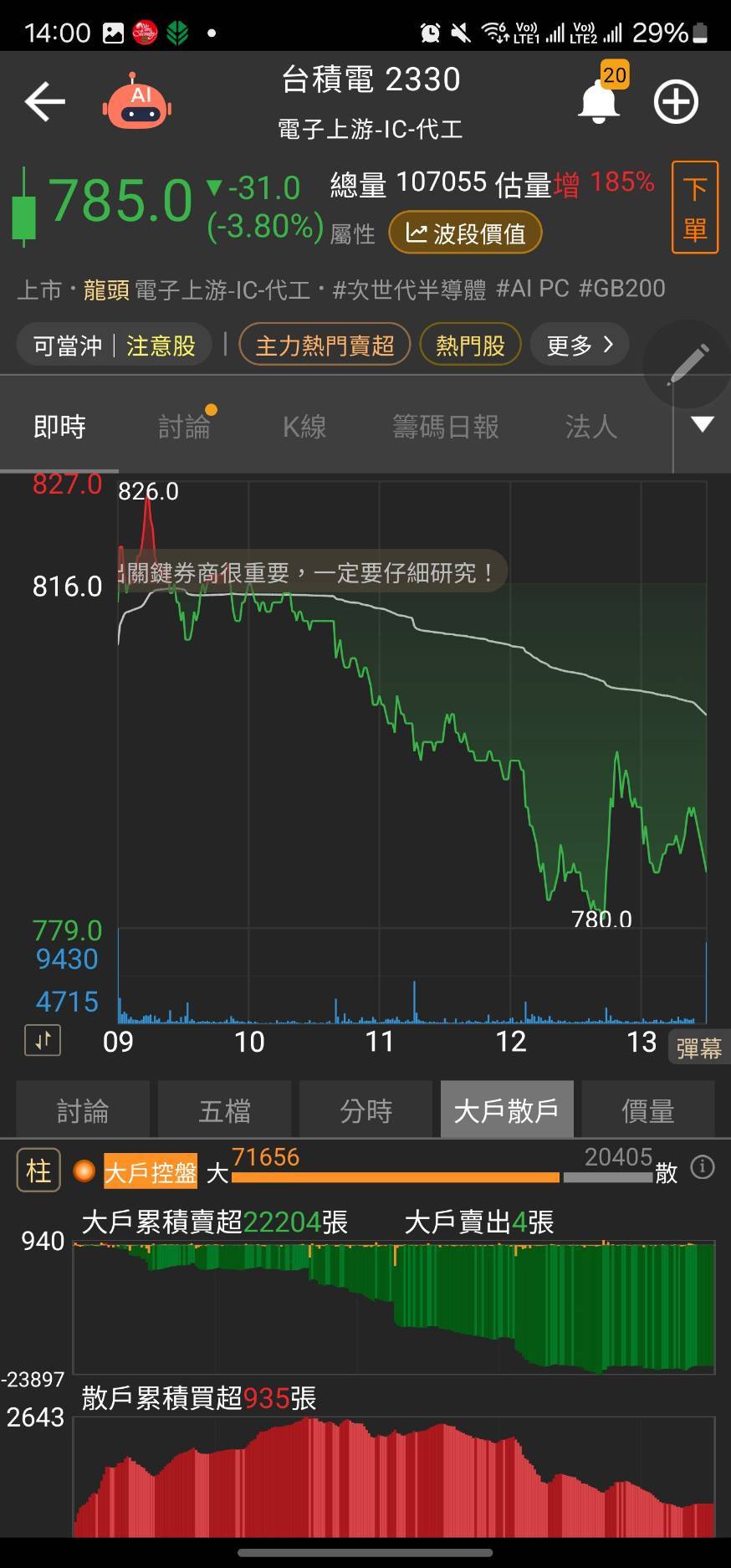The image size is (731, 1568).
Task: Toggle the 彈幕 overlay
Action: (699, 1047)
